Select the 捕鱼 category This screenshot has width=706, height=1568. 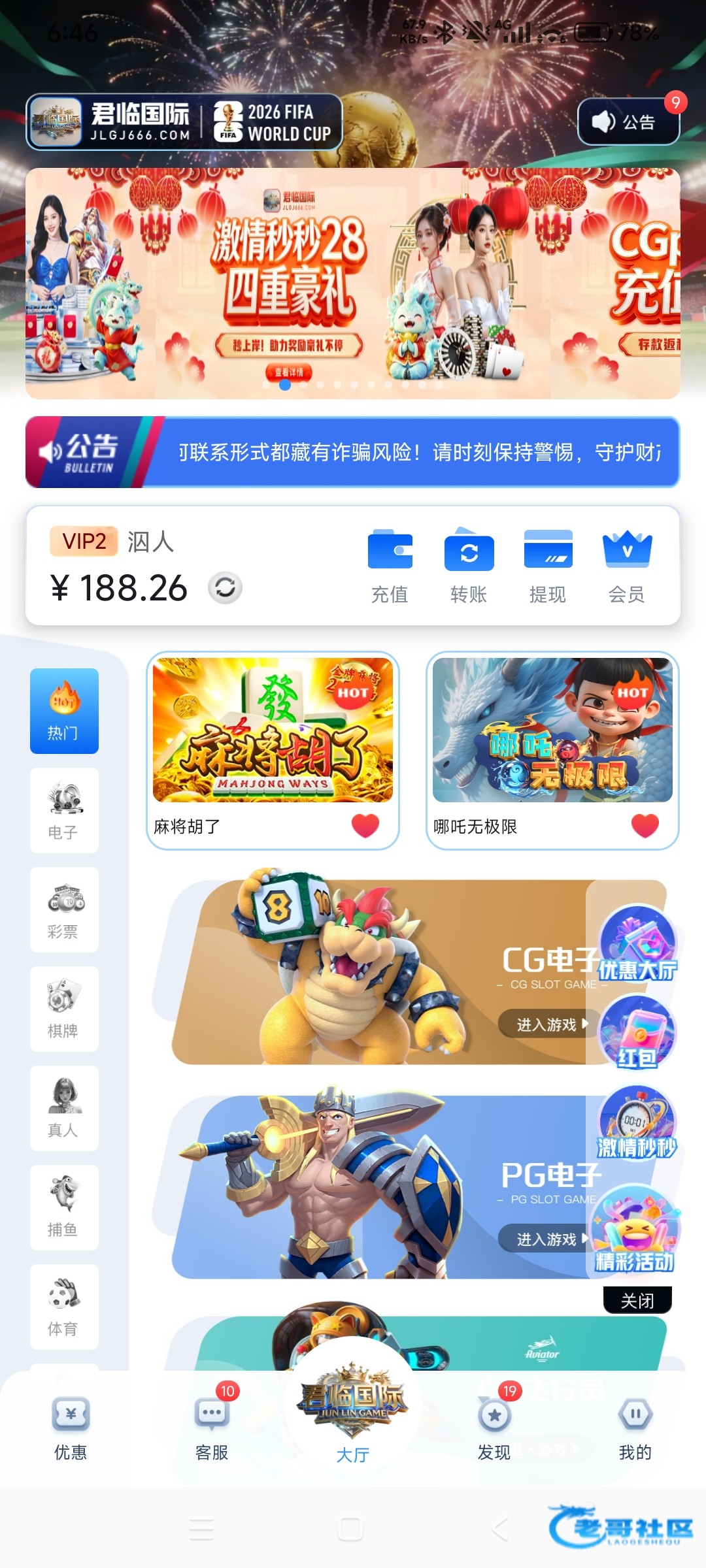point(64,1207)
